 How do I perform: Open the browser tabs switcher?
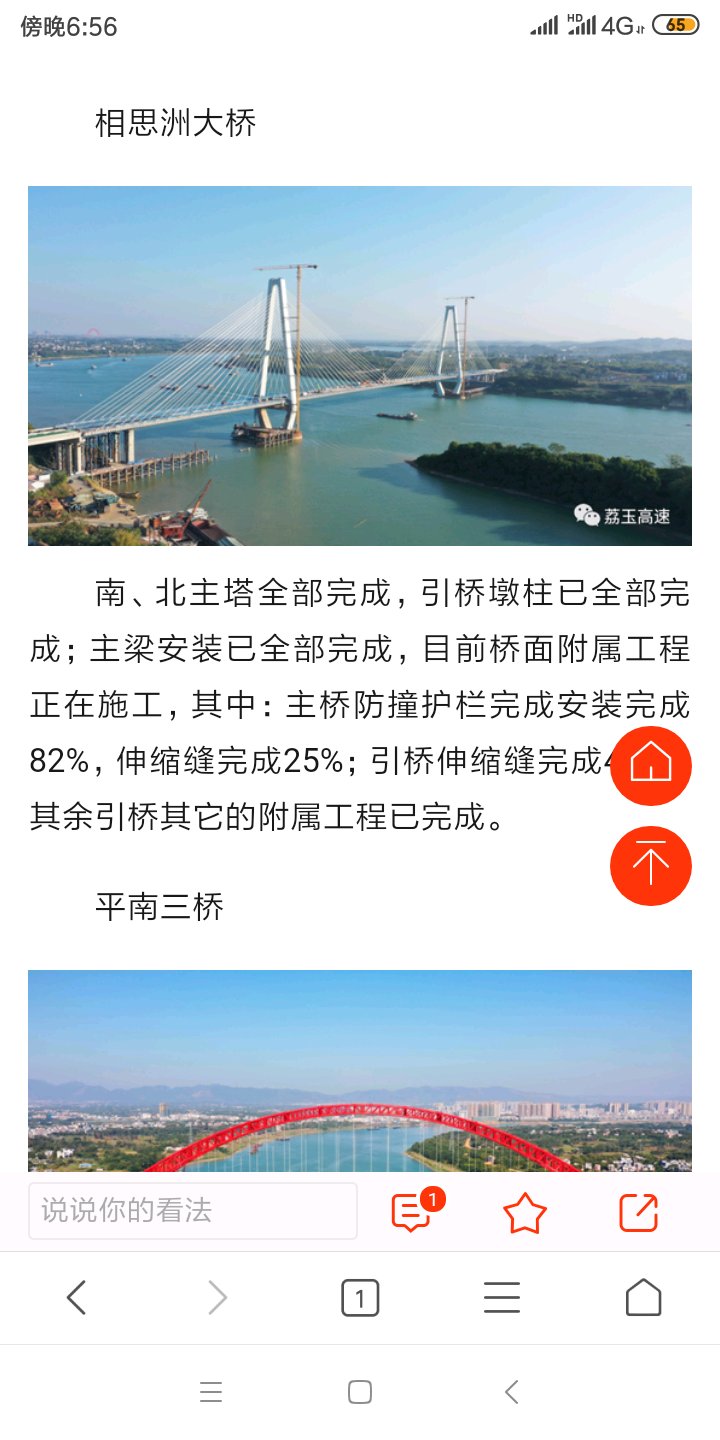pyautogui.click(x=360, y=1299)
